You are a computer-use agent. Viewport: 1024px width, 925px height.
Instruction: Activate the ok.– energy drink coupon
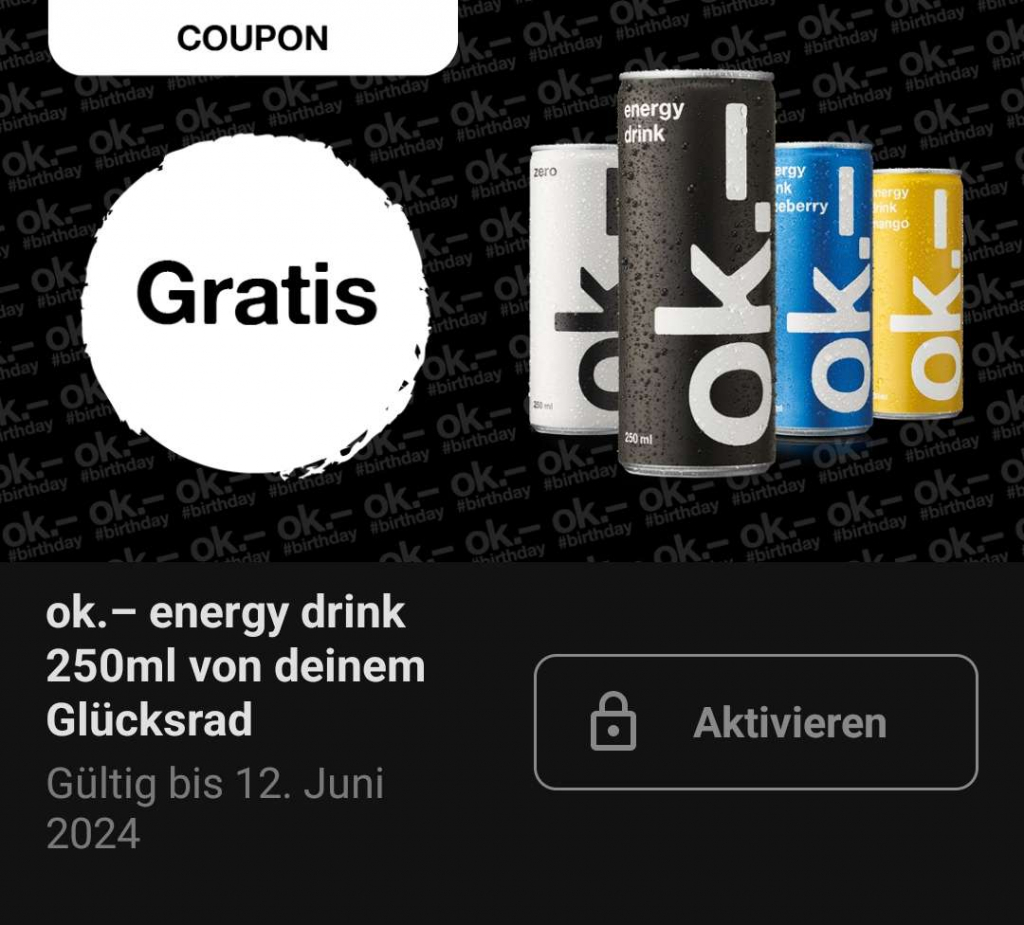tap(755, 722)
